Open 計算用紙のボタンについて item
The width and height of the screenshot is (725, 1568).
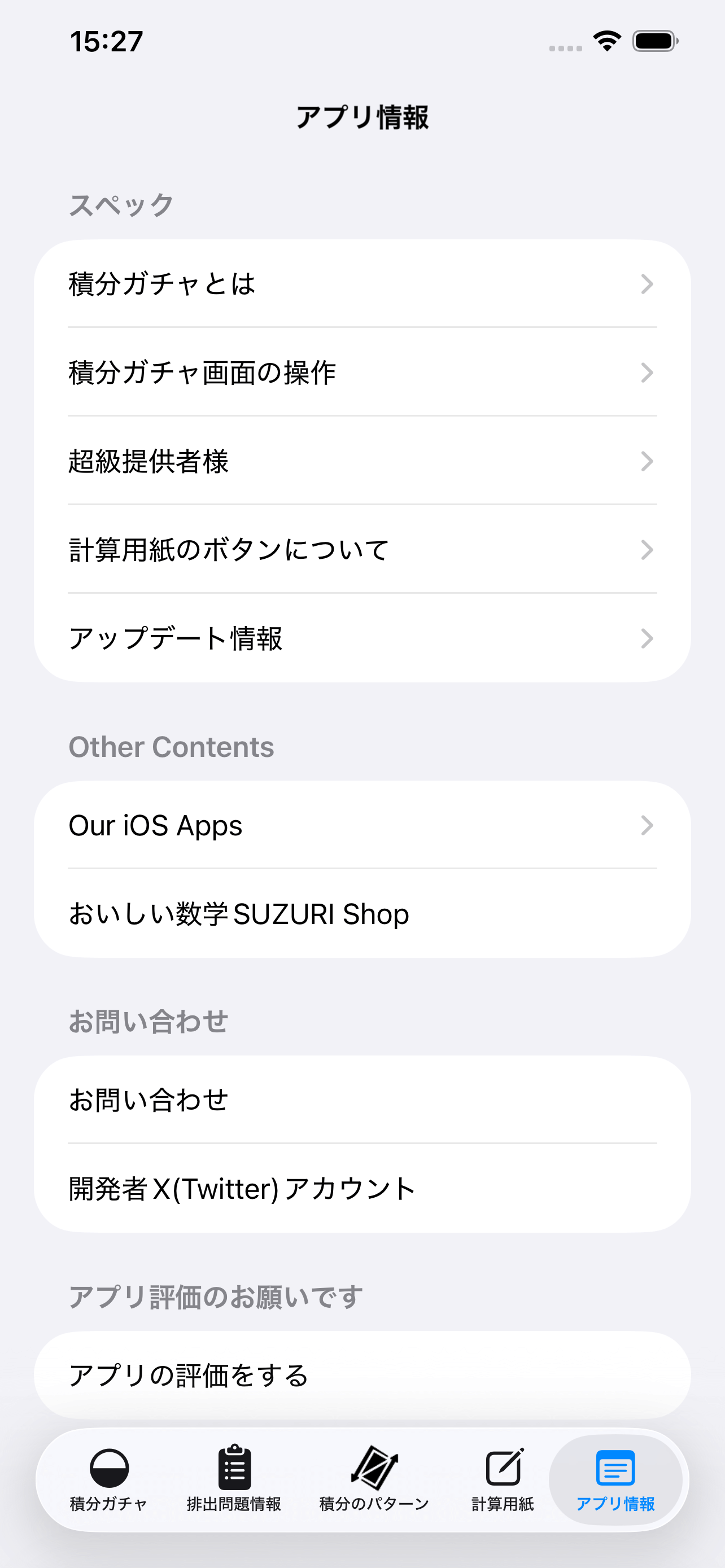[x=229, y=549]
